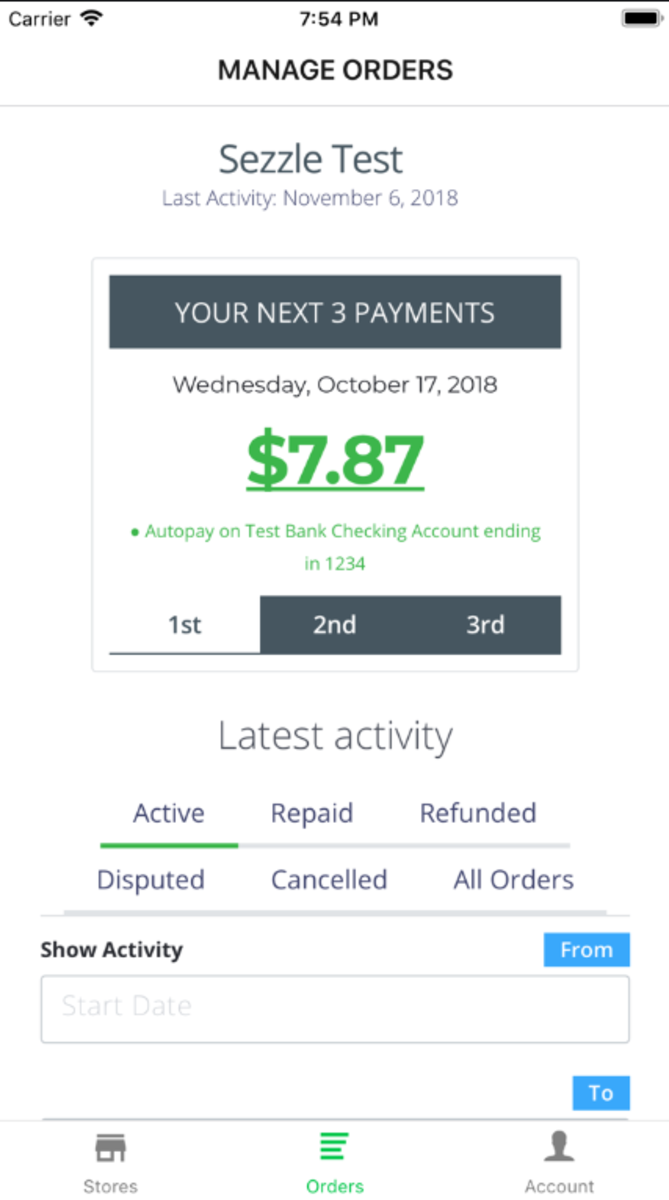Switch to the Repaid filter
669x1200 pixels.
pyautogui.click(x=312, y=813)
